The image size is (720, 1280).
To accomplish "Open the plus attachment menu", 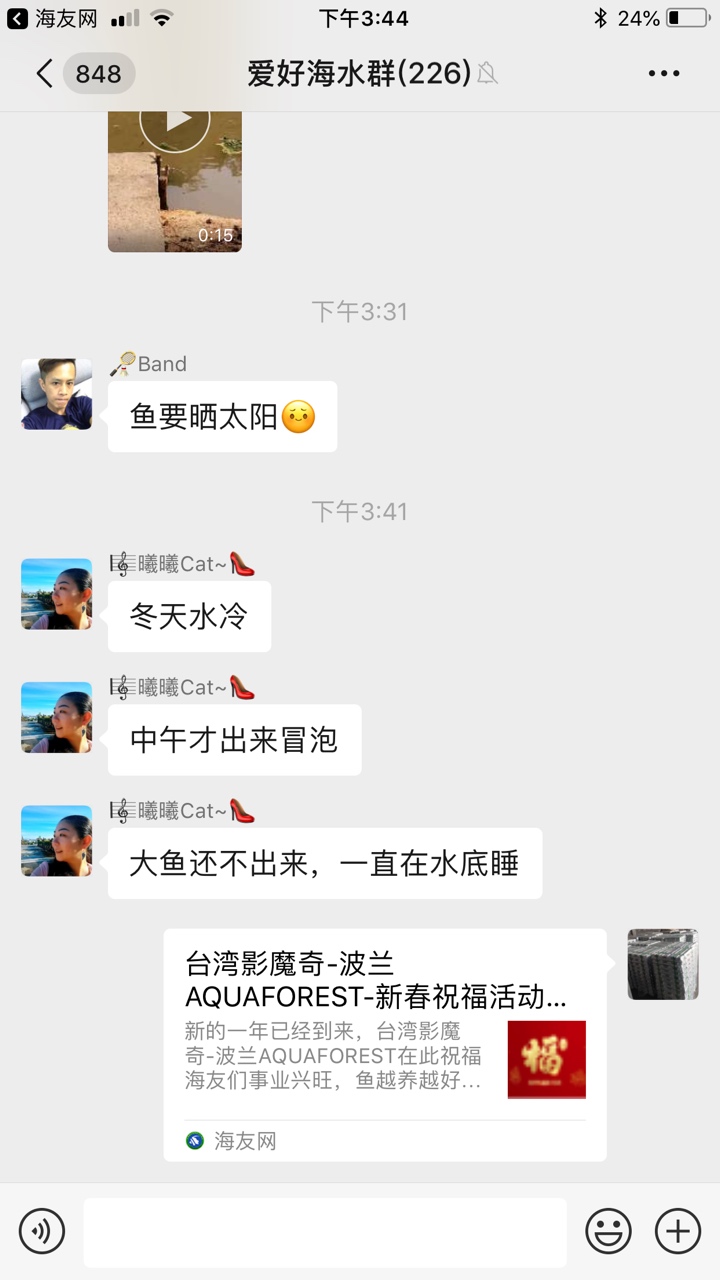I will pyautogui.click(x=677, y=1231).
